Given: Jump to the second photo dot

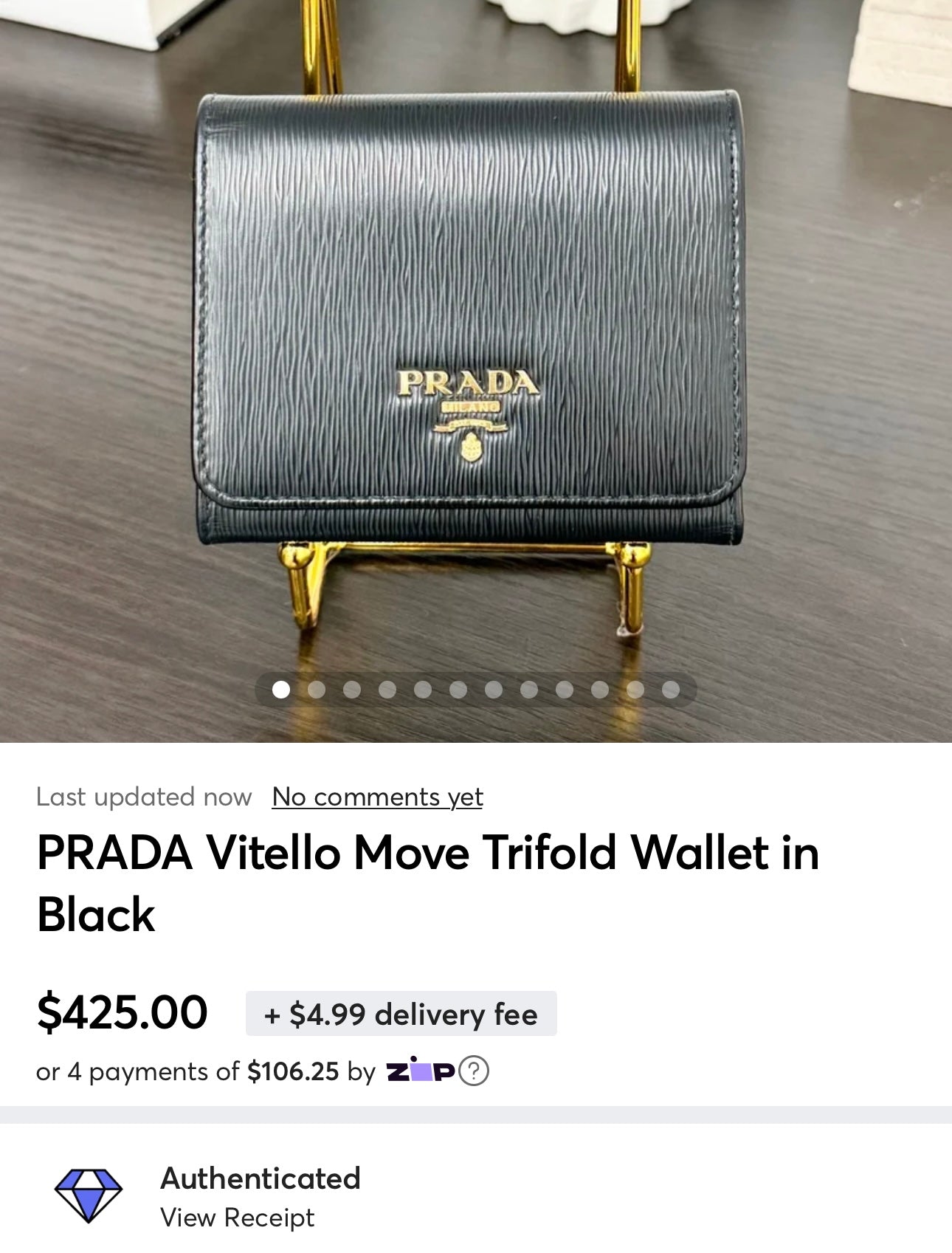Looking at the screenshot, I should pos(317,690).
